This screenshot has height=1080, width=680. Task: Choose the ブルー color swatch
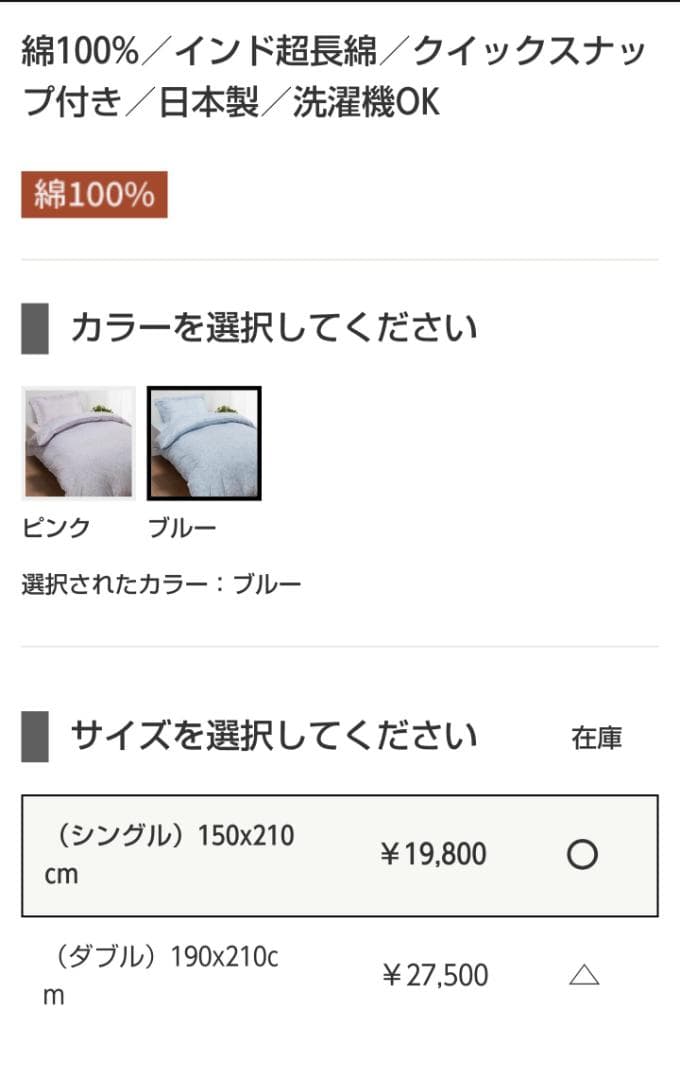click(x=204, y=442)
